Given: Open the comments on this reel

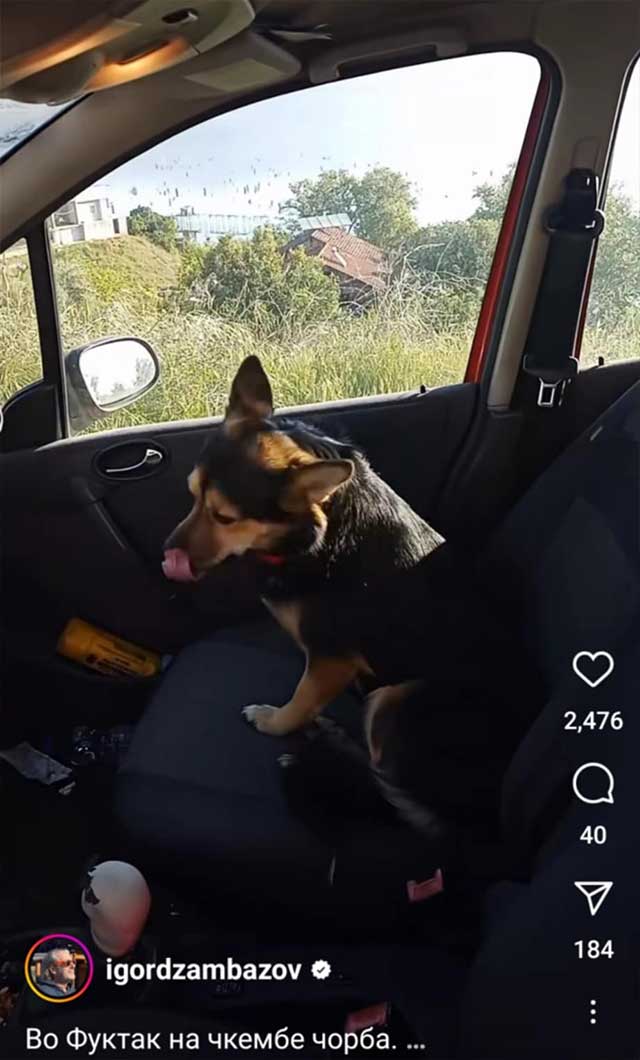Looking at the screenshot, I should [x=593, y=785].
